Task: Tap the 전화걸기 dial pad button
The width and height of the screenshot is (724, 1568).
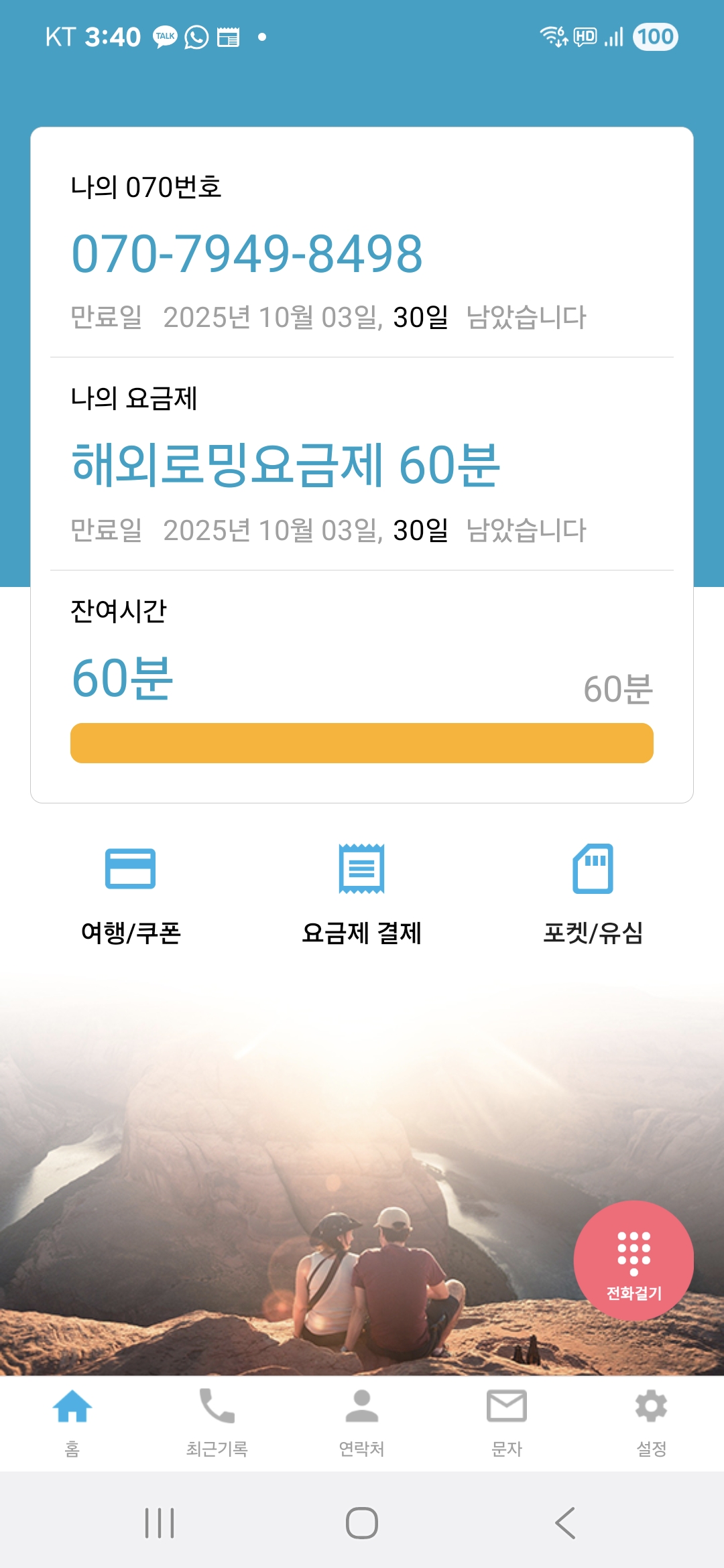Action: 633,1260
